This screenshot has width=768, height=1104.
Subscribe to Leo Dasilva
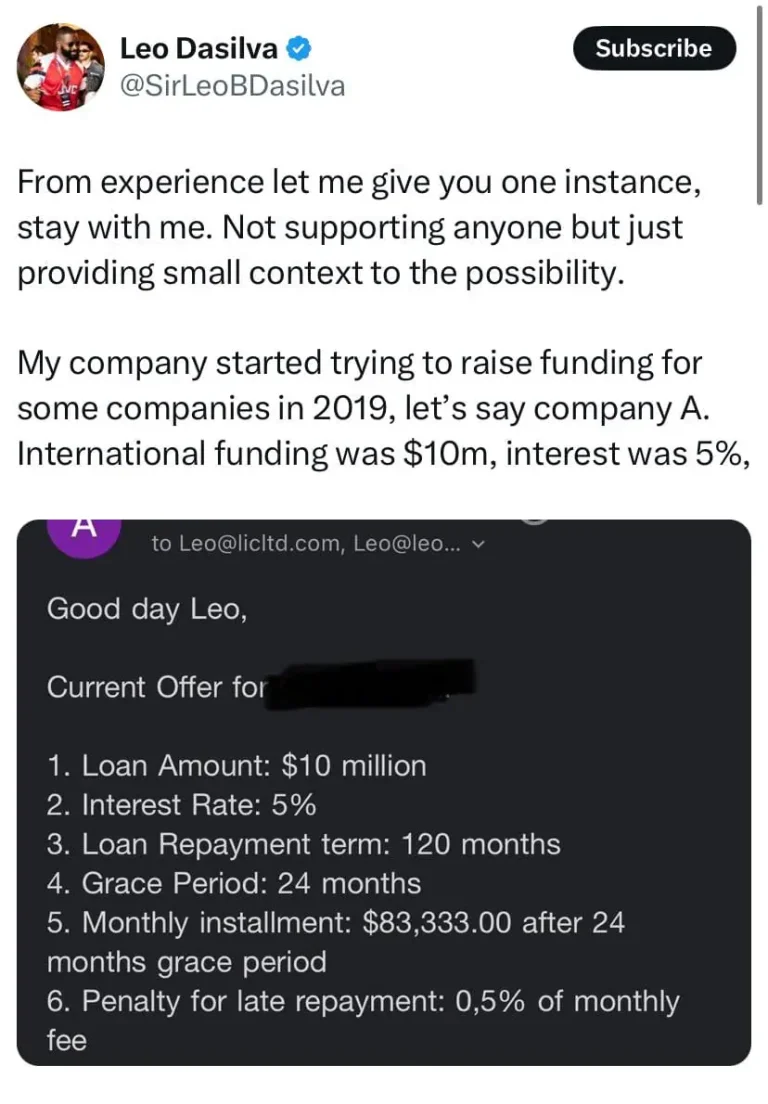654,48
